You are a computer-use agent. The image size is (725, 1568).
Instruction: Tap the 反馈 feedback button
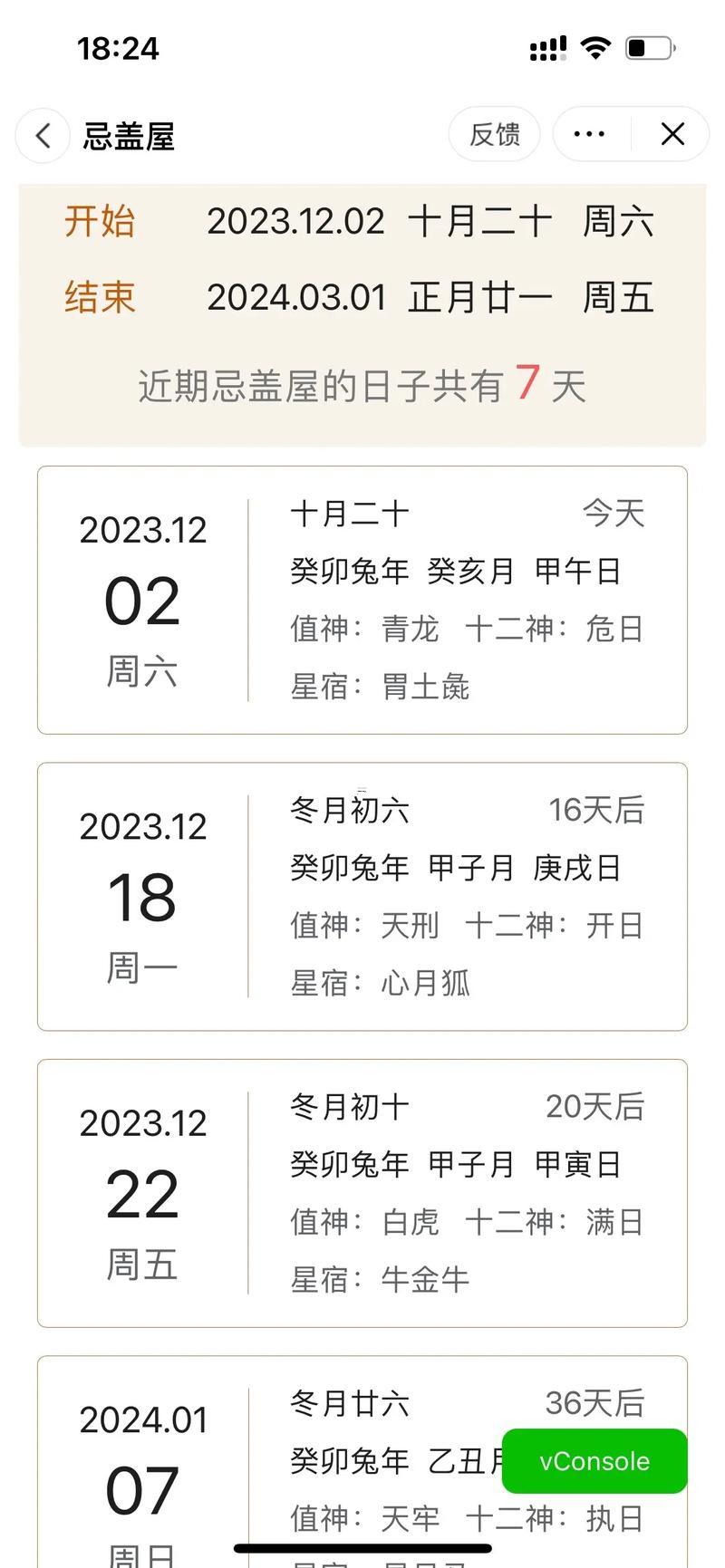pos(494,133)
